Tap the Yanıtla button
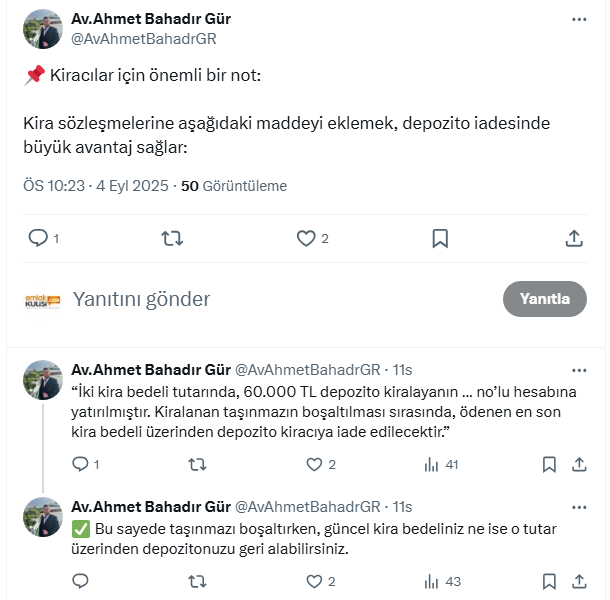Image resolution: width=610 pixels, height=600 pixels. [x=544, y=299]
